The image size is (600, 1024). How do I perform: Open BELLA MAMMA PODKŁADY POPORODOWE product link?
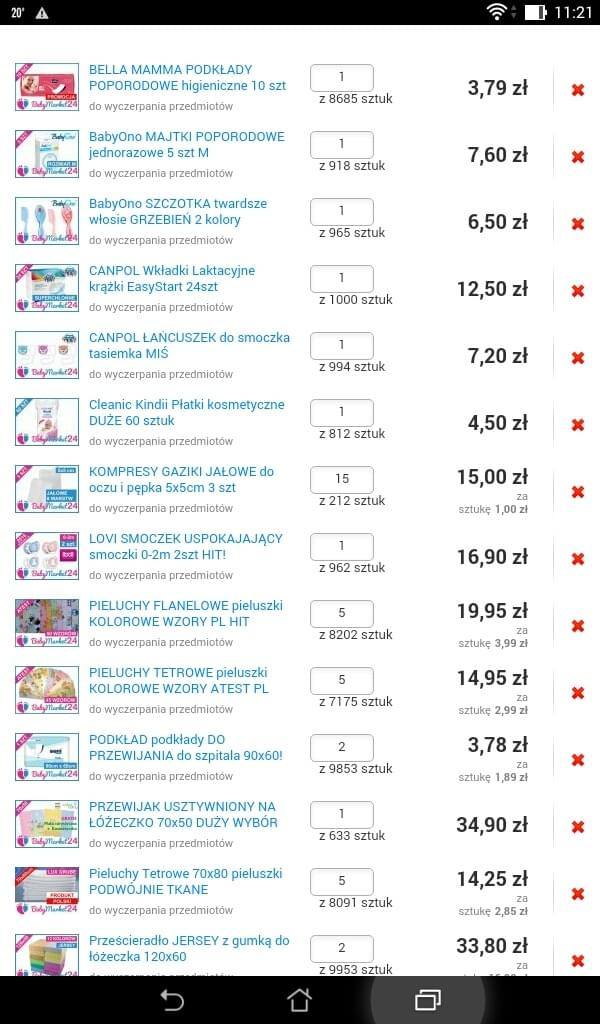[x=187, y=78]
